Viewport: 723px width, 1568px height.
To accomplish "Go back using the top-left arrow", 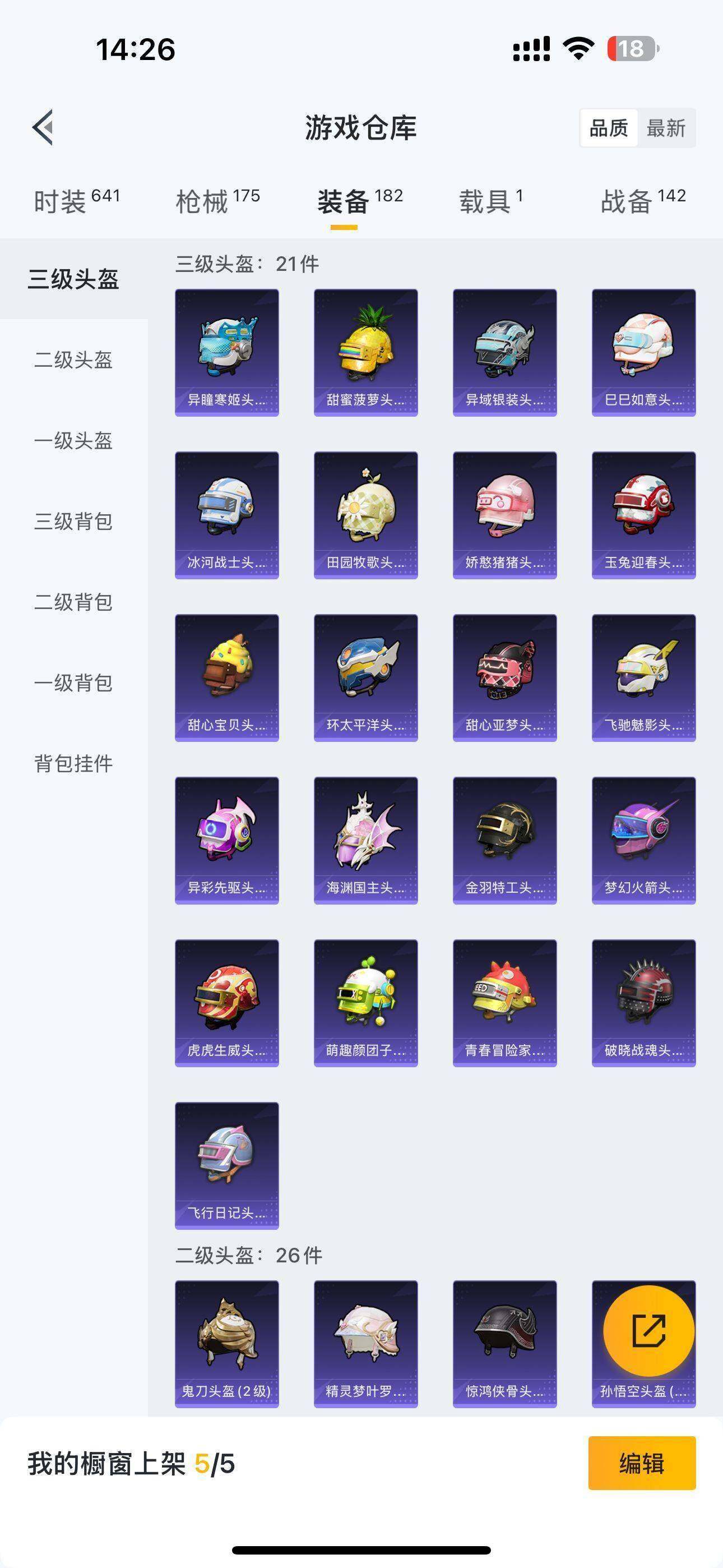I will coord(43,128).
